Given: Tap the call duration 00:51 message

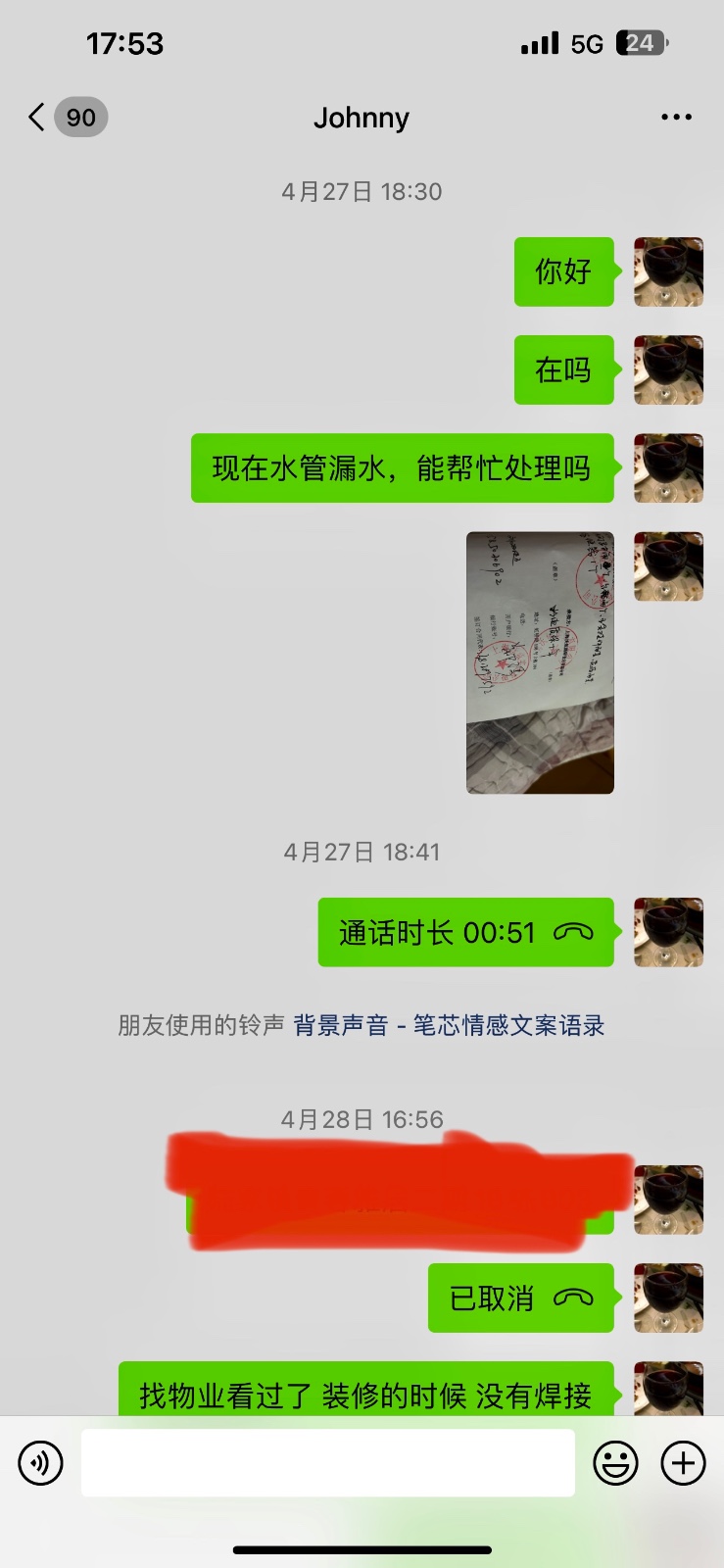Looking at the screenshot, I should pyautogui.click(x=465, y=932).
